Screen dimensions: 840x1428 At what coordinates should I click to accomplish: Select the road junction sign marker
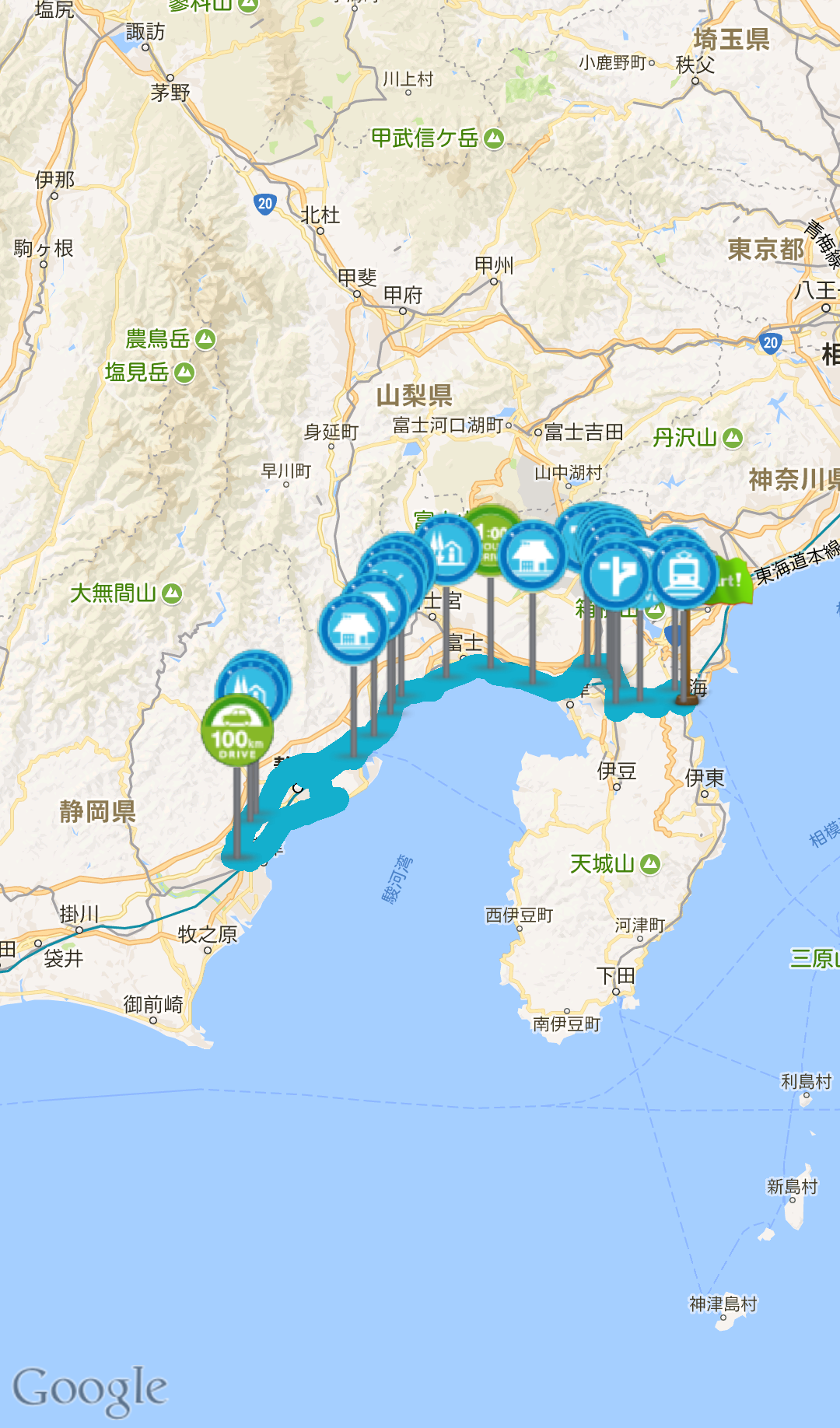click(x=614, y=574)
